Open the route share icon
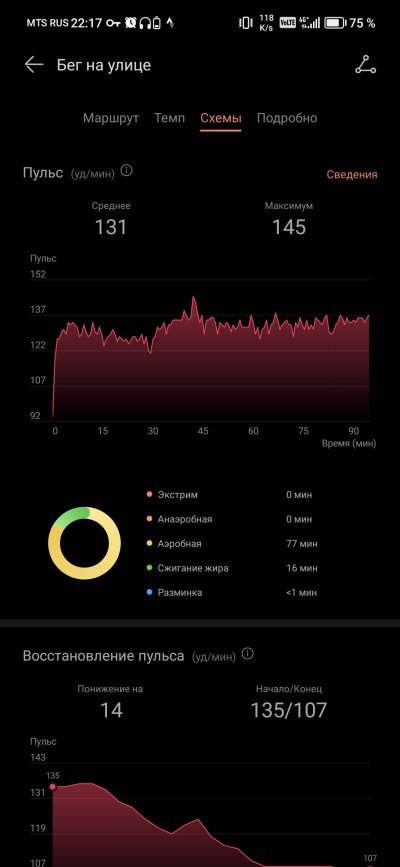This screenshot has width=400, height=867. (365, 65)
